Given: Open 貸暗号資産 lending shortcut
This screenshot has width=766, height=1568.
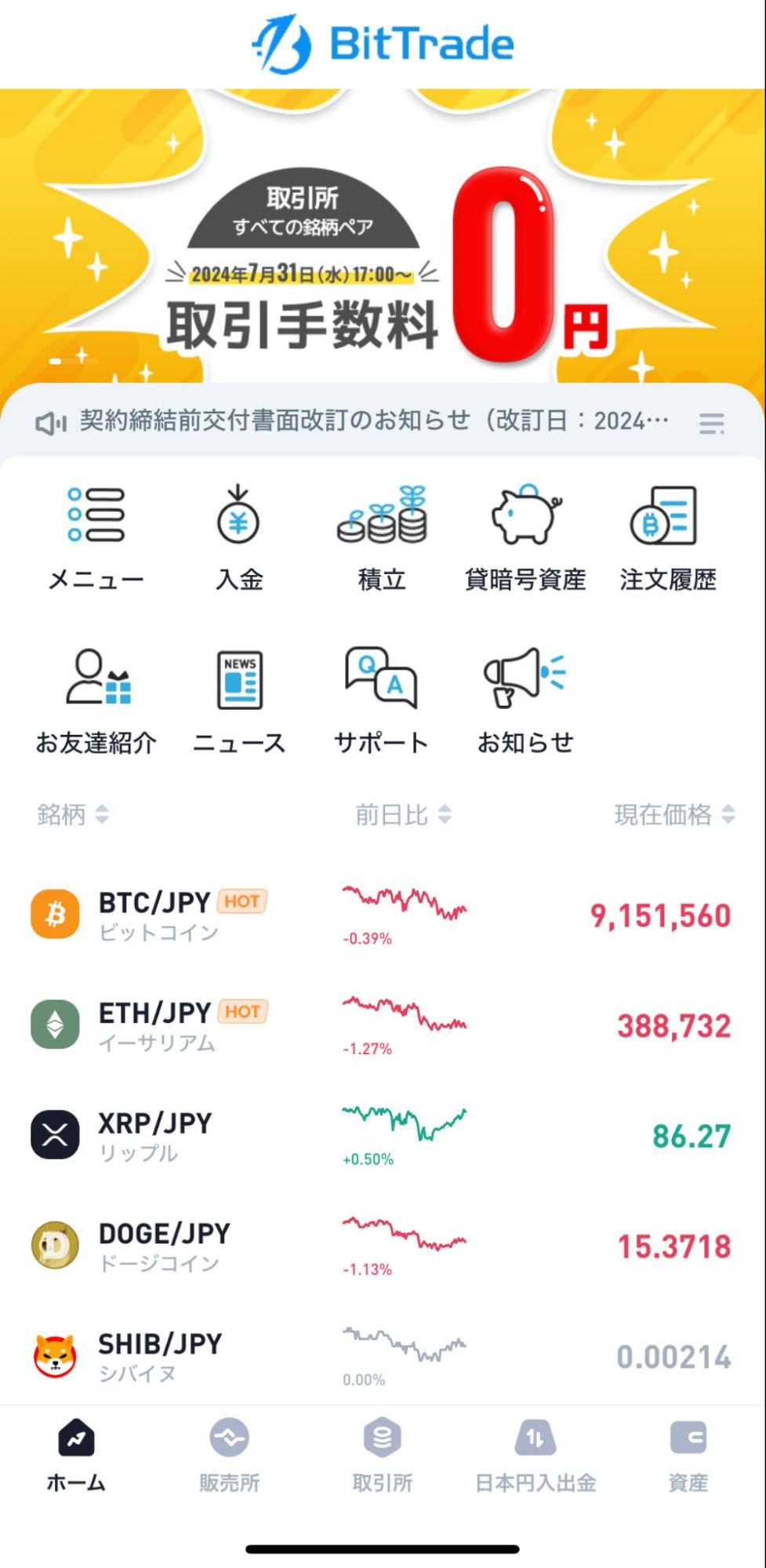Looking at the screenshot, I should click(x=525, y=536).
